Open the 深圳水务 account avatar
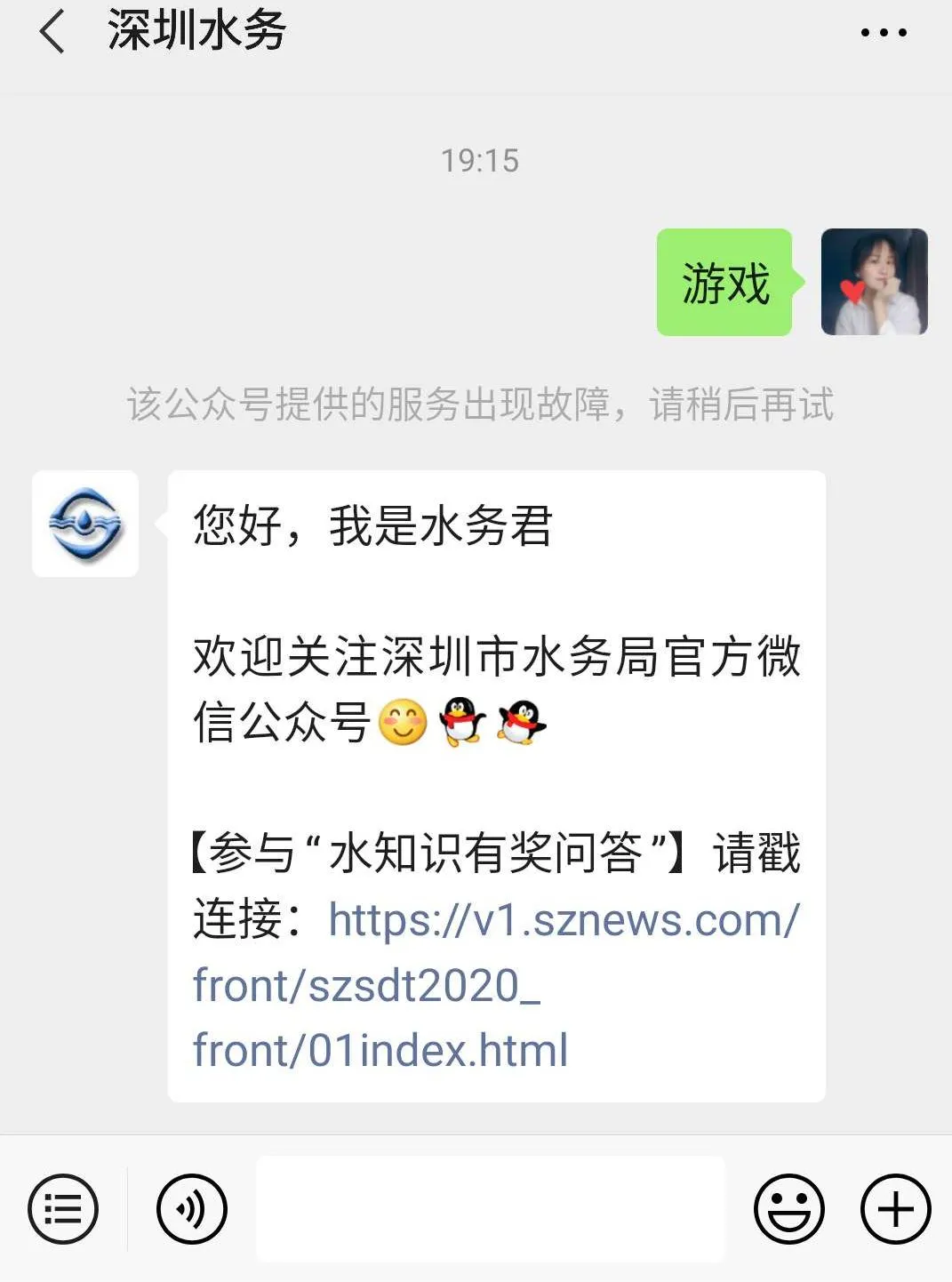Viewport: 952px width, 1282px height. 85,524
